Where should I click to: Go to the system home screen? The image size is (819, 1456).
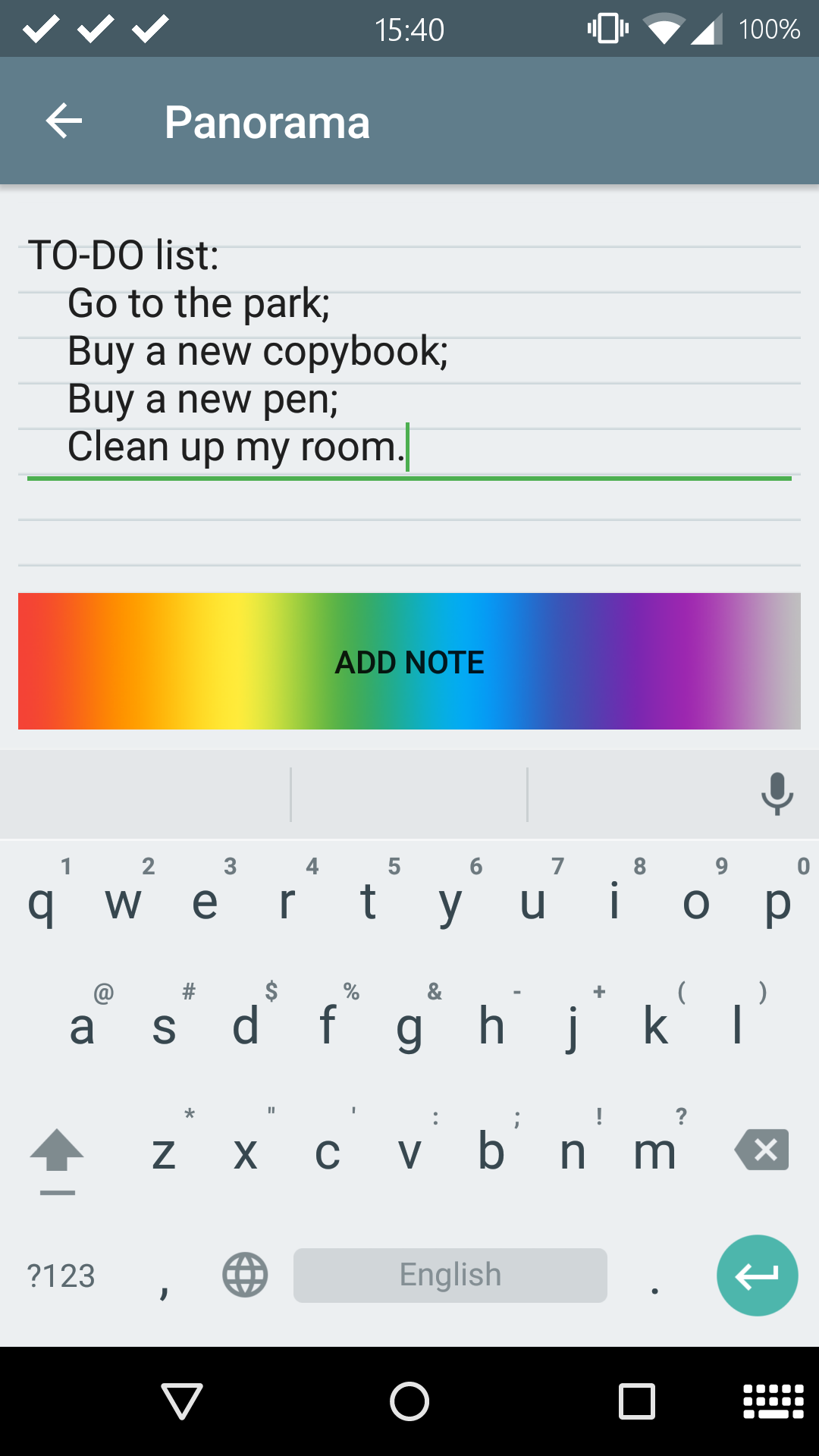(x=409, y=1401)
